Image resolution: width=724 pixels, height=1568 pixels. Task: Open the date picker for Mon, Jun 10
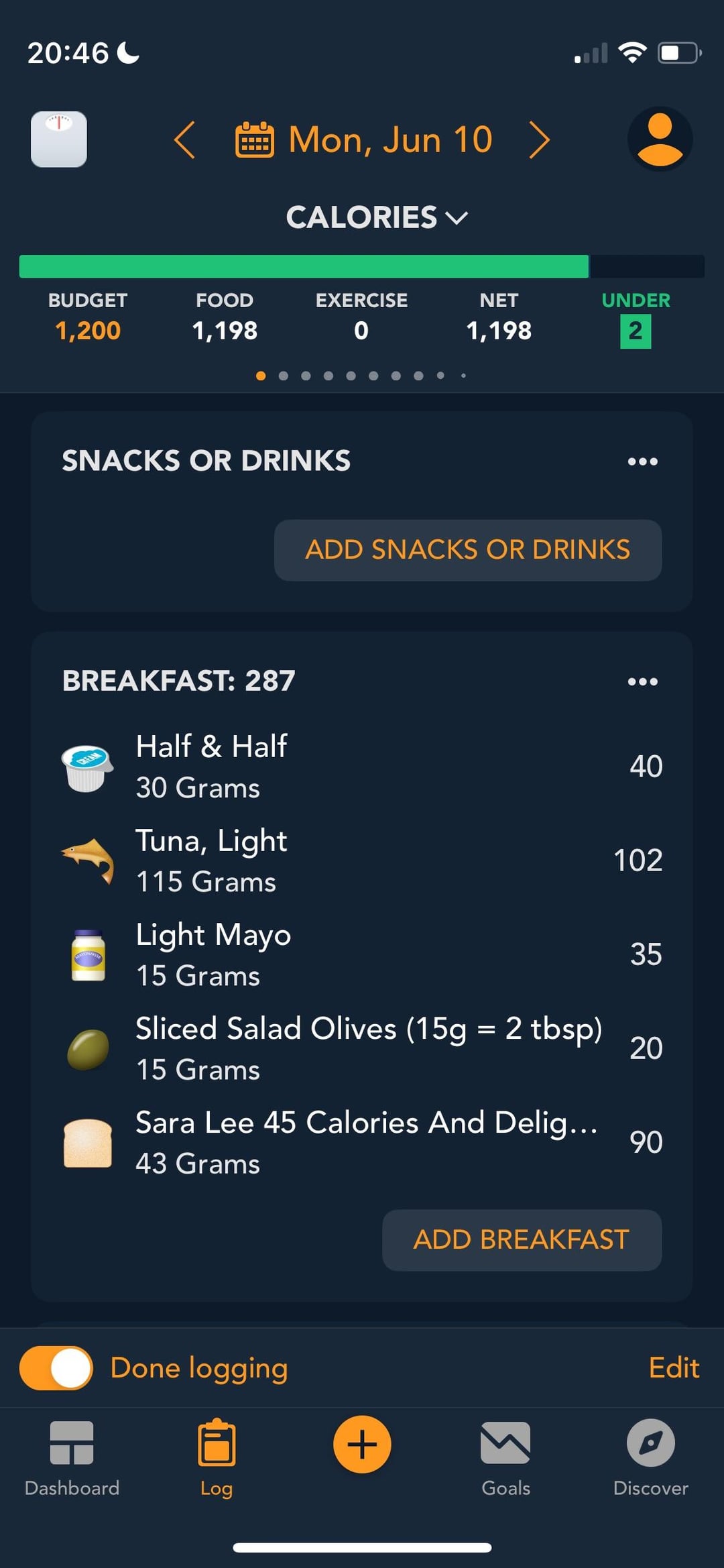click(x=364, y=139)
